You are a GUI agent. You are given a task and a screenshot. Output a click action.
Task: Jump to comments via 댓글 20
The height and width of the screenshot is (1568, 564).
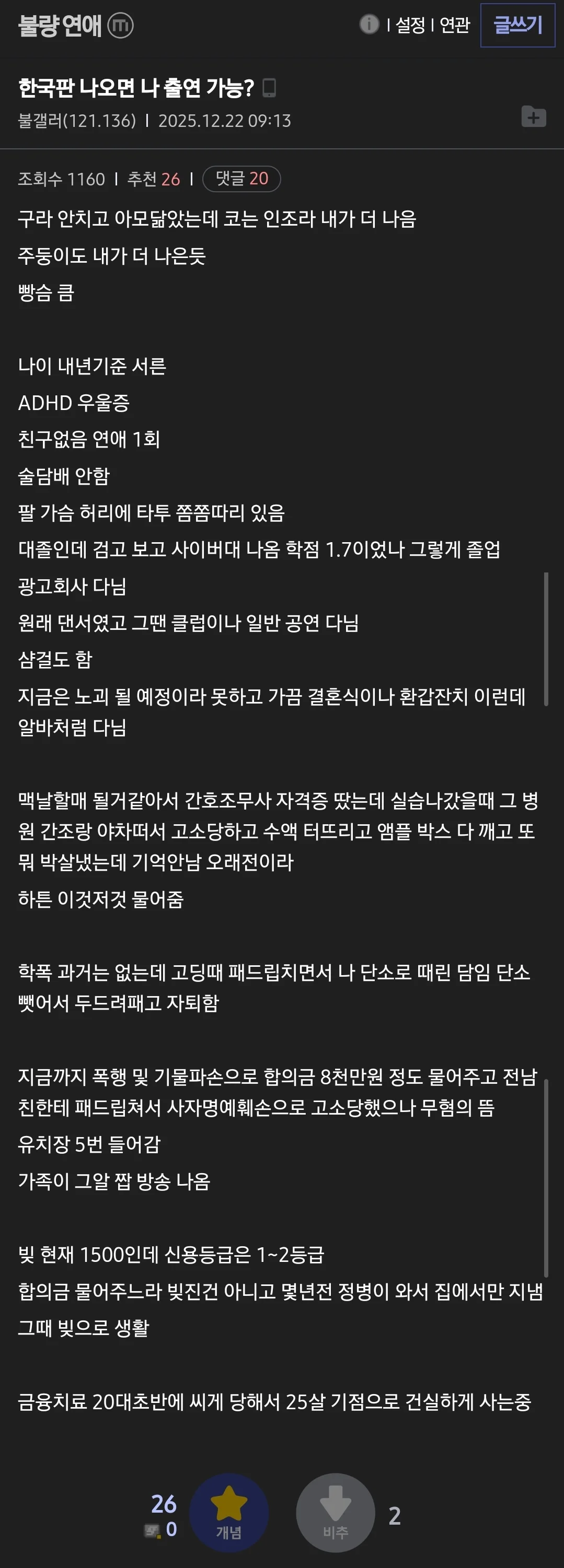click(x=242, y=179)
